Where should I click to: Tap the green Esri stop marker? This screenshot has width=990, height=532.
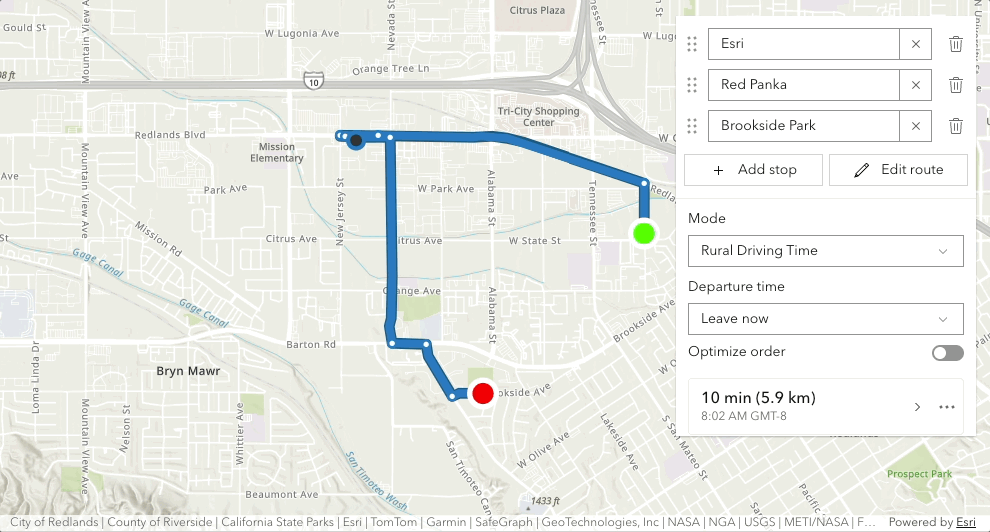(x=644, y=234)
